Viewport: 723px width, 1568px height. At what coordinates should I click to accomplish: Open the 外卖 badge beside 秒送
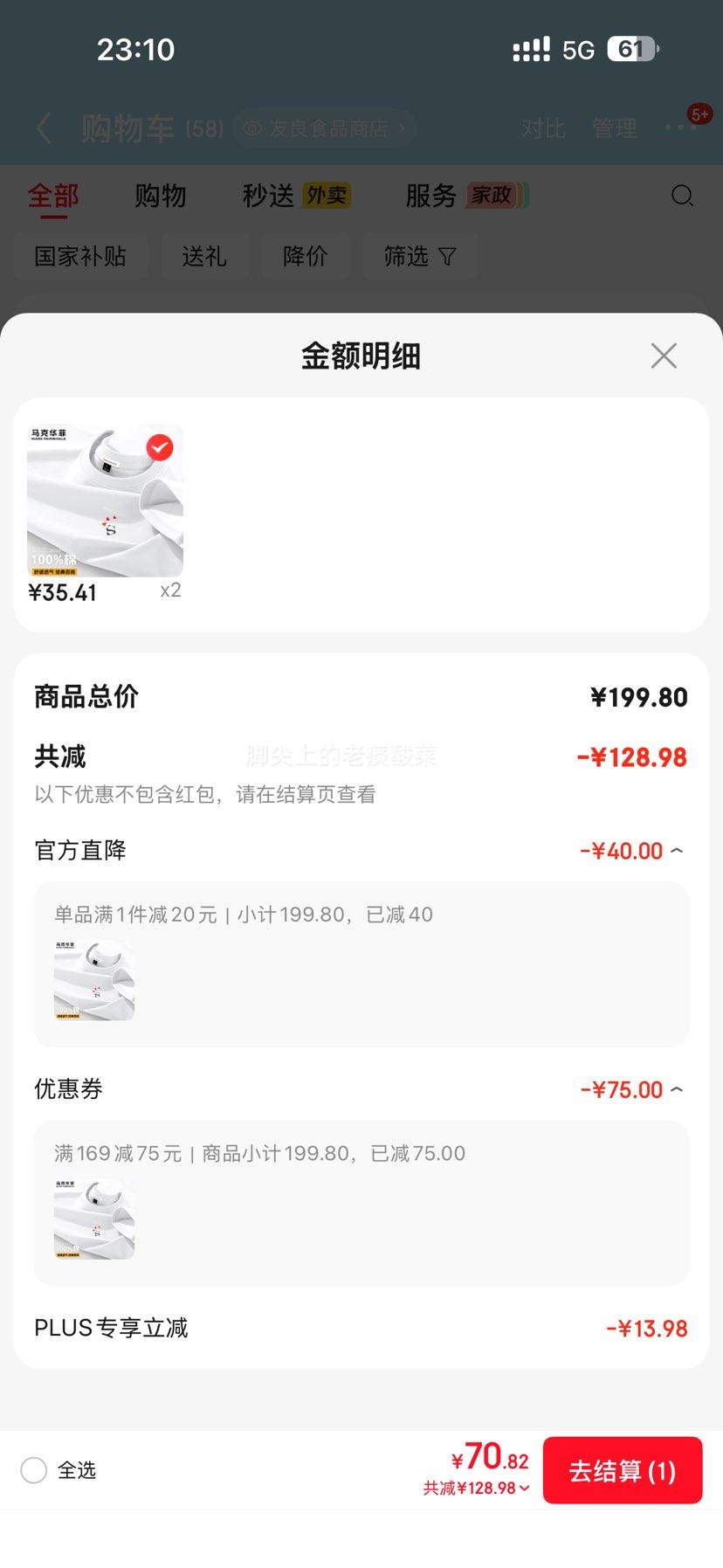(327, 195)
